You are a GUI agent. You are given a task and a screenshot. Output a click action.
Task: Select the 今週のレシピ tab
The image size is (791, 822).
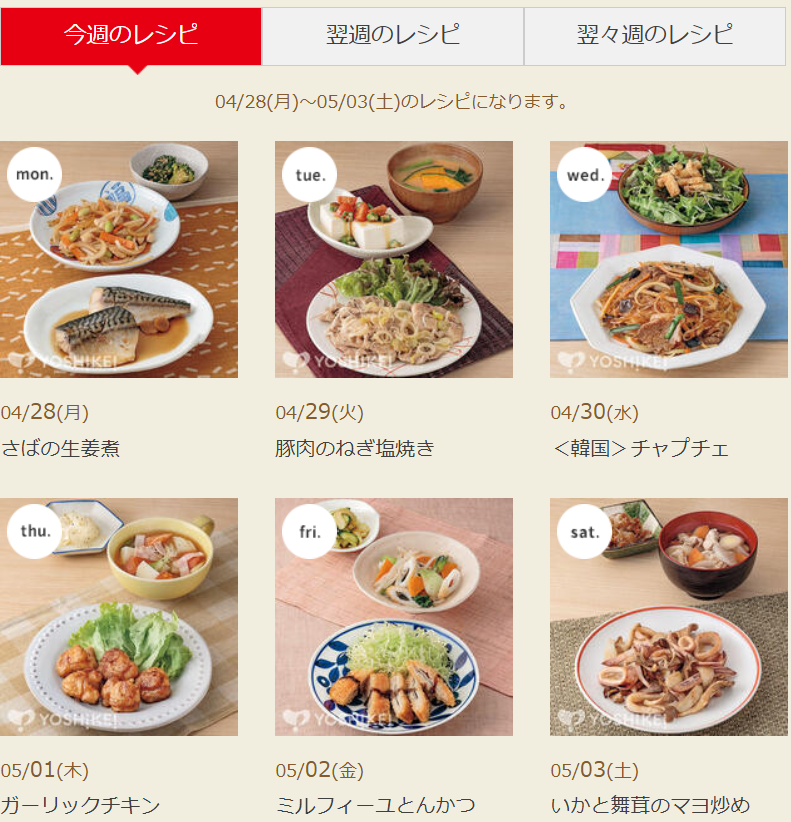point(131,34)
